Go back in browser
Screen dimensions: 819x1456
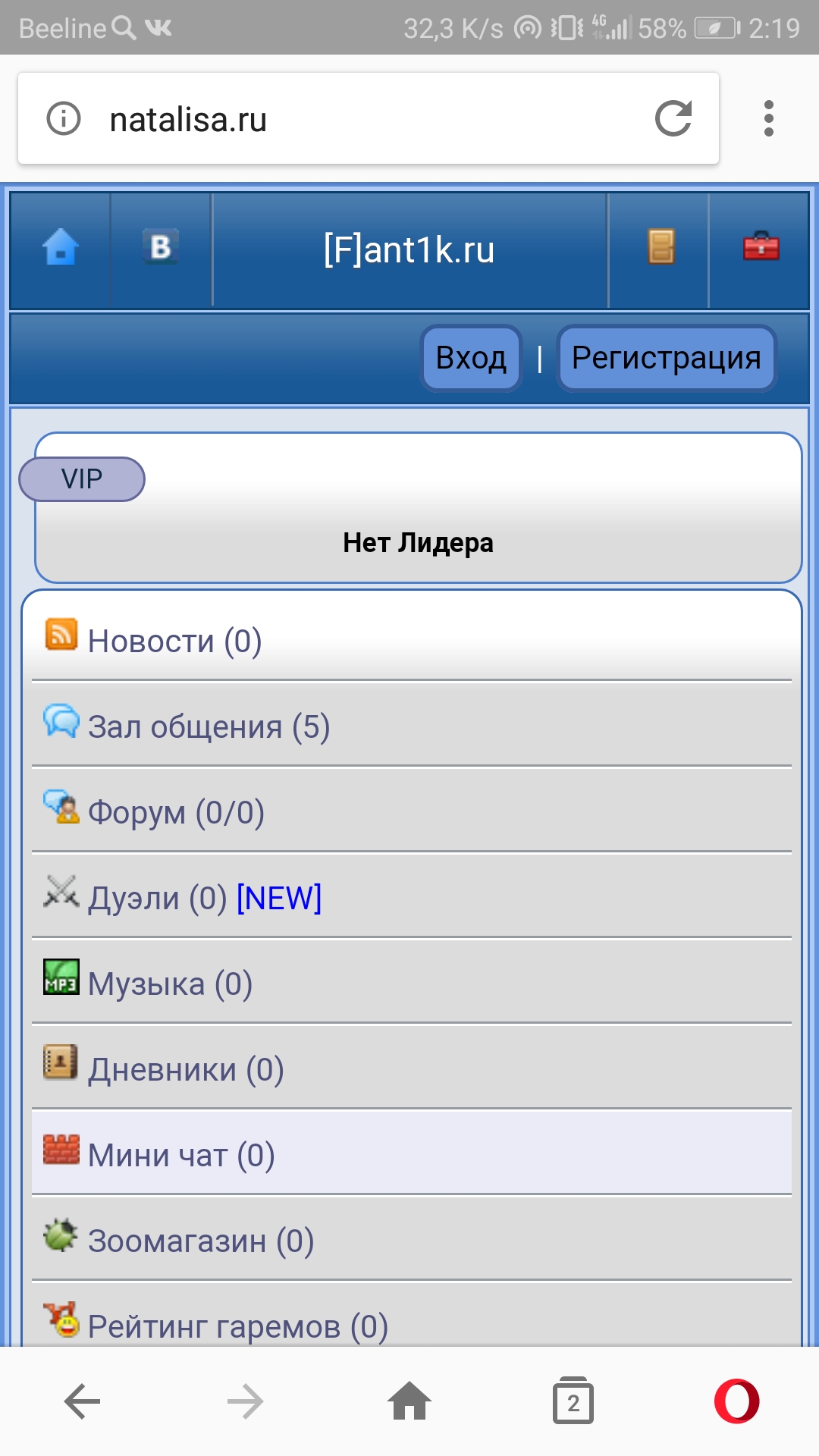point(82,1401)
